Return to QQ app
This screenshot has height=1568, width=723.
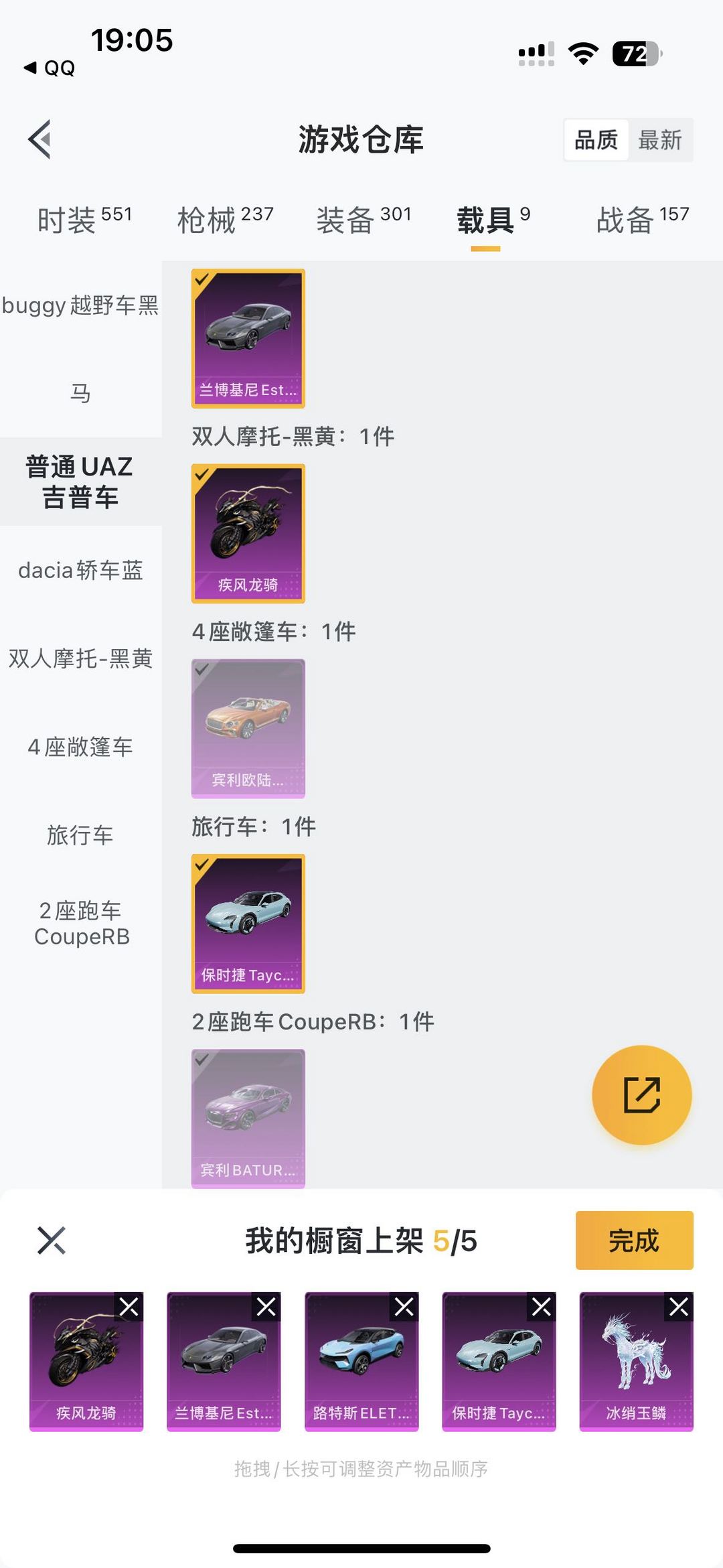tap(50, 68)
